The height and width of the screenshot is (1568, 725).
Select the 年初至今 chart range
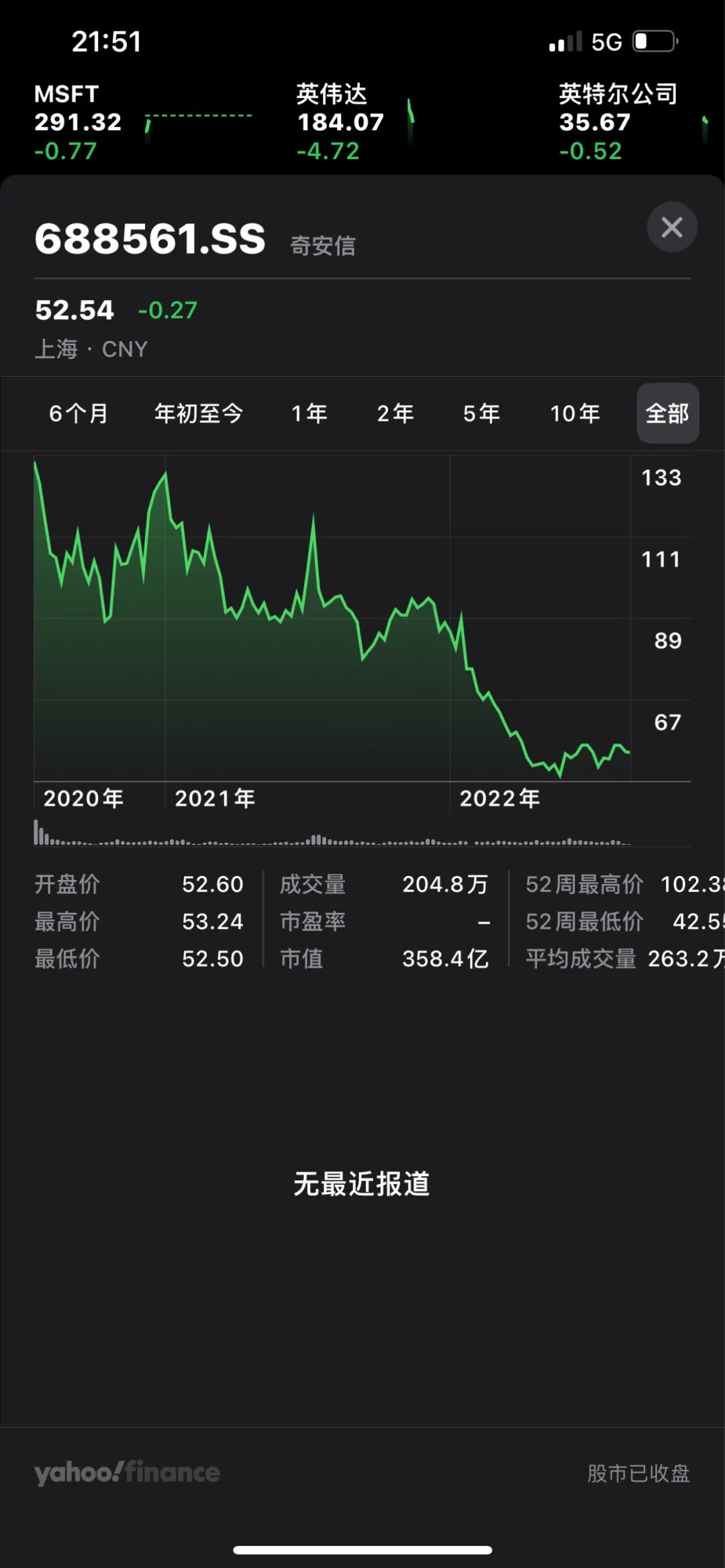pyautogui.click(x=199, y=413)
